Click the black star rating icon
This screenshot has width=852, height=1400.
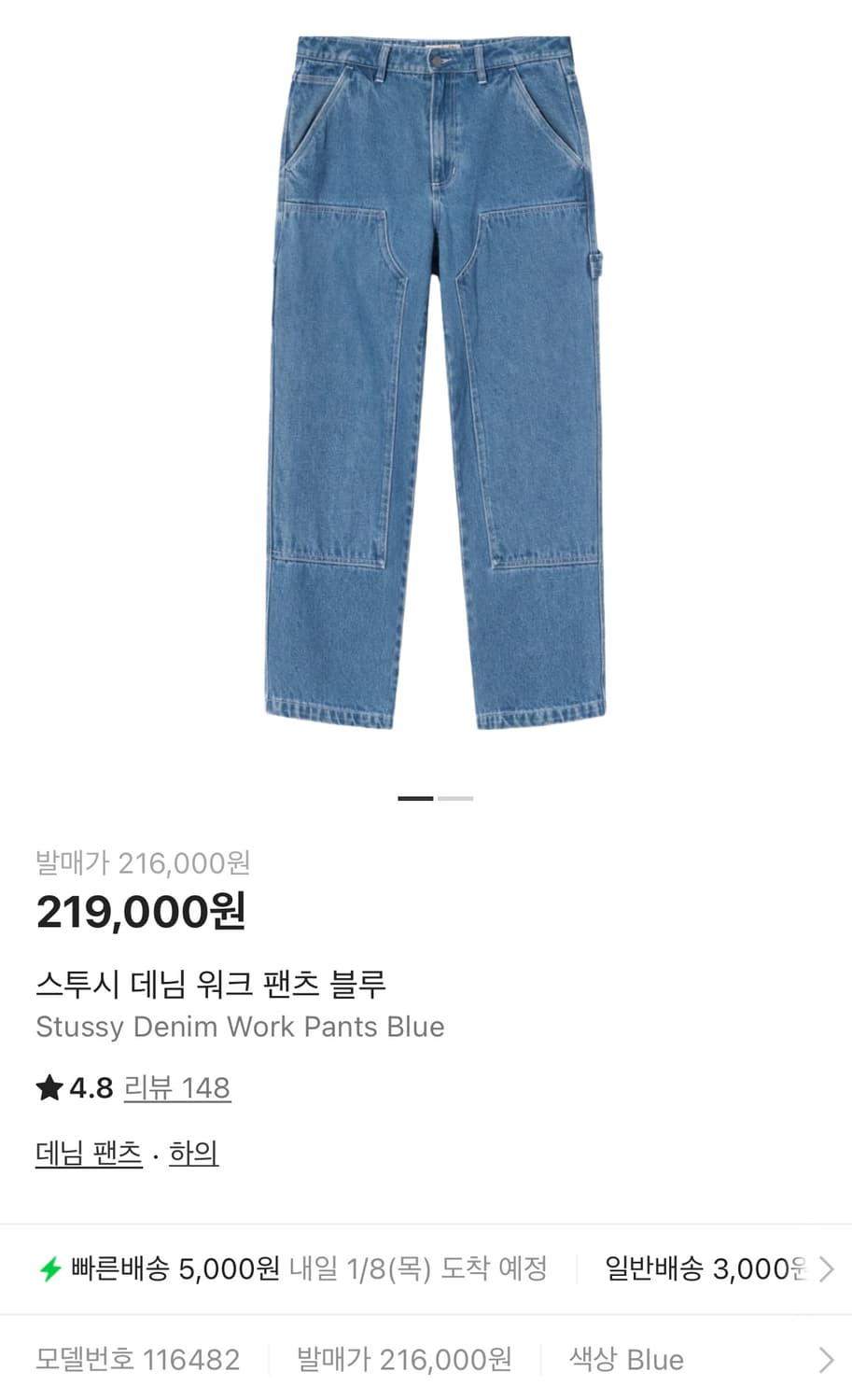tap(49, 1087)
